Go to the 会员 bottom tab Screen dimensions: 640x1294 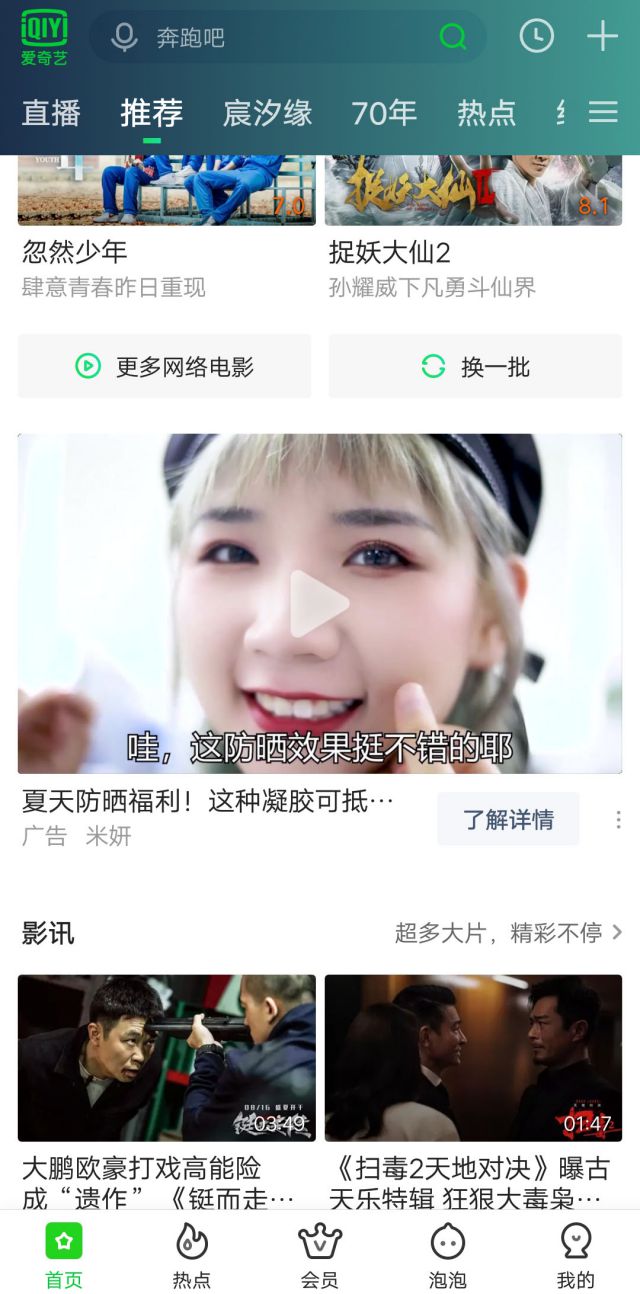coord(320,1256)
